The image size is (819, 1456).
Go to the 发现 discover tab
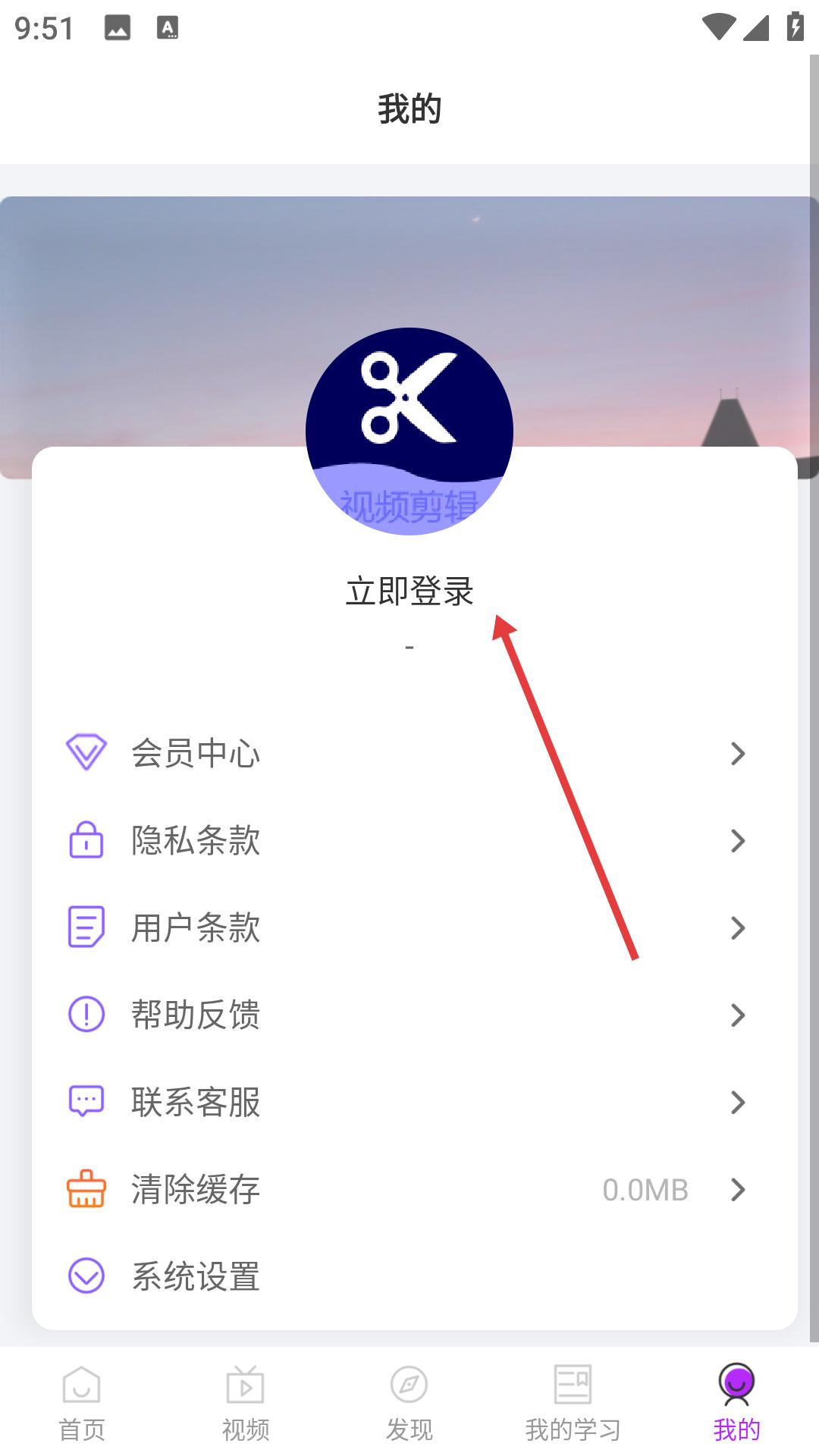(409, 1403)
